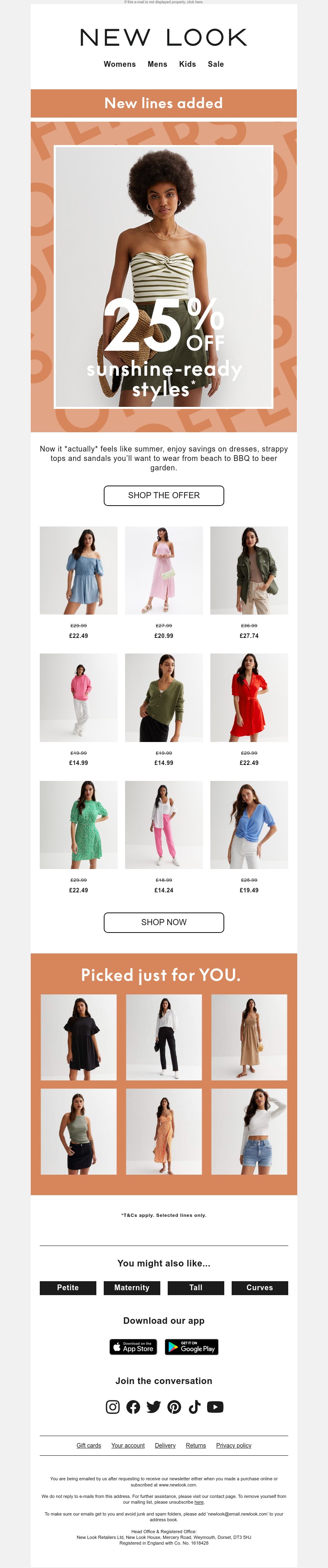Open the Sale link

click(216, 64)
